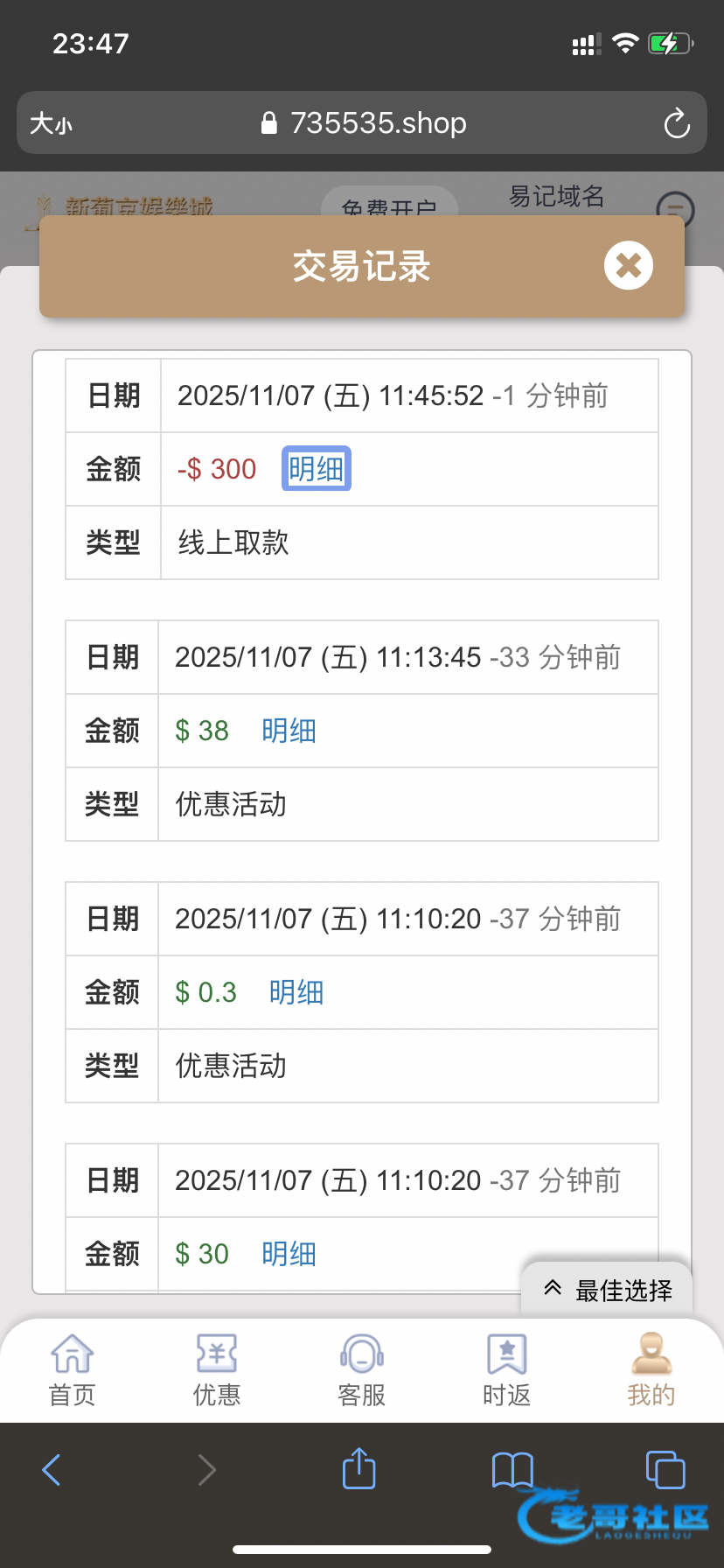
Task: Open the 我的 tab
Action: coord(651,1369)
